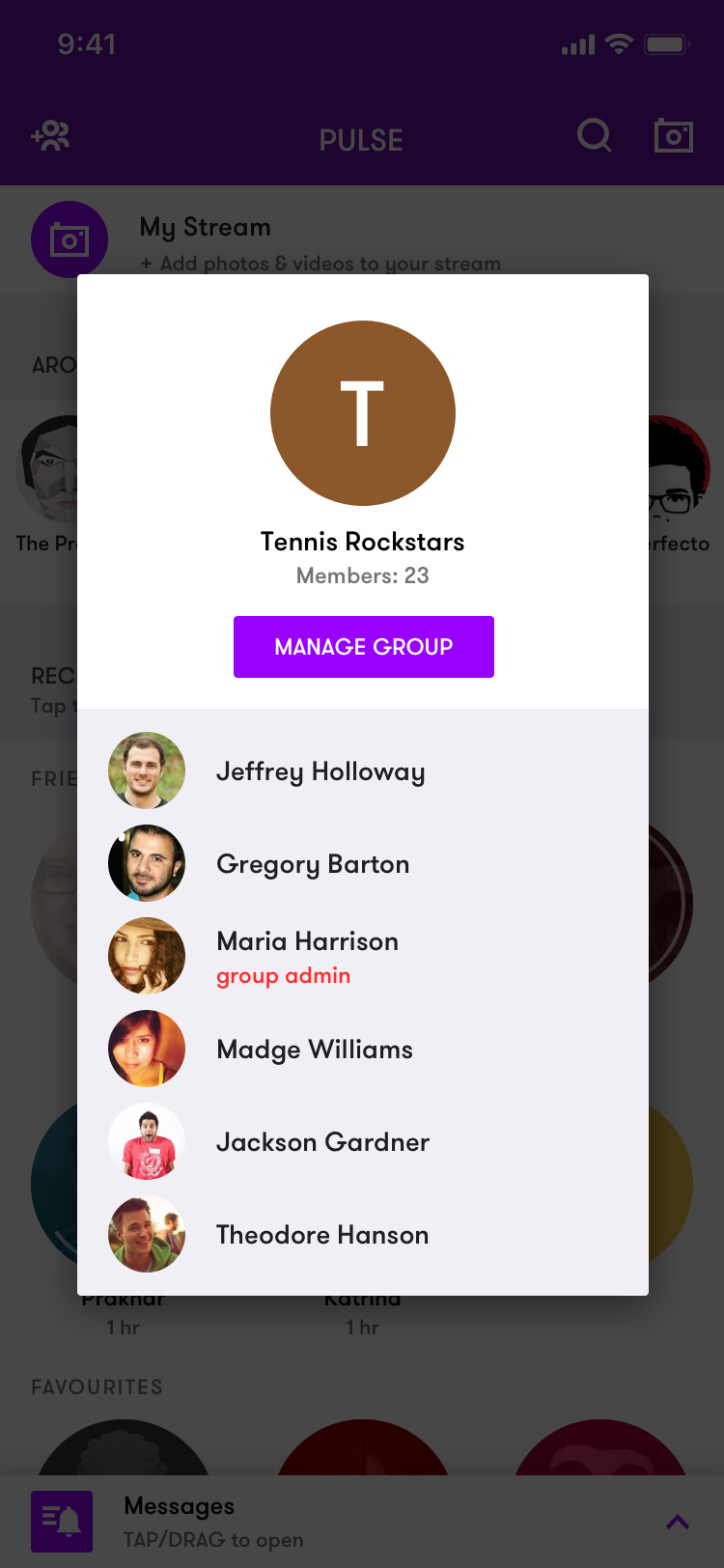Tap the add friends icon
Screen dimensions: 724x1568
tap(51, 136)
